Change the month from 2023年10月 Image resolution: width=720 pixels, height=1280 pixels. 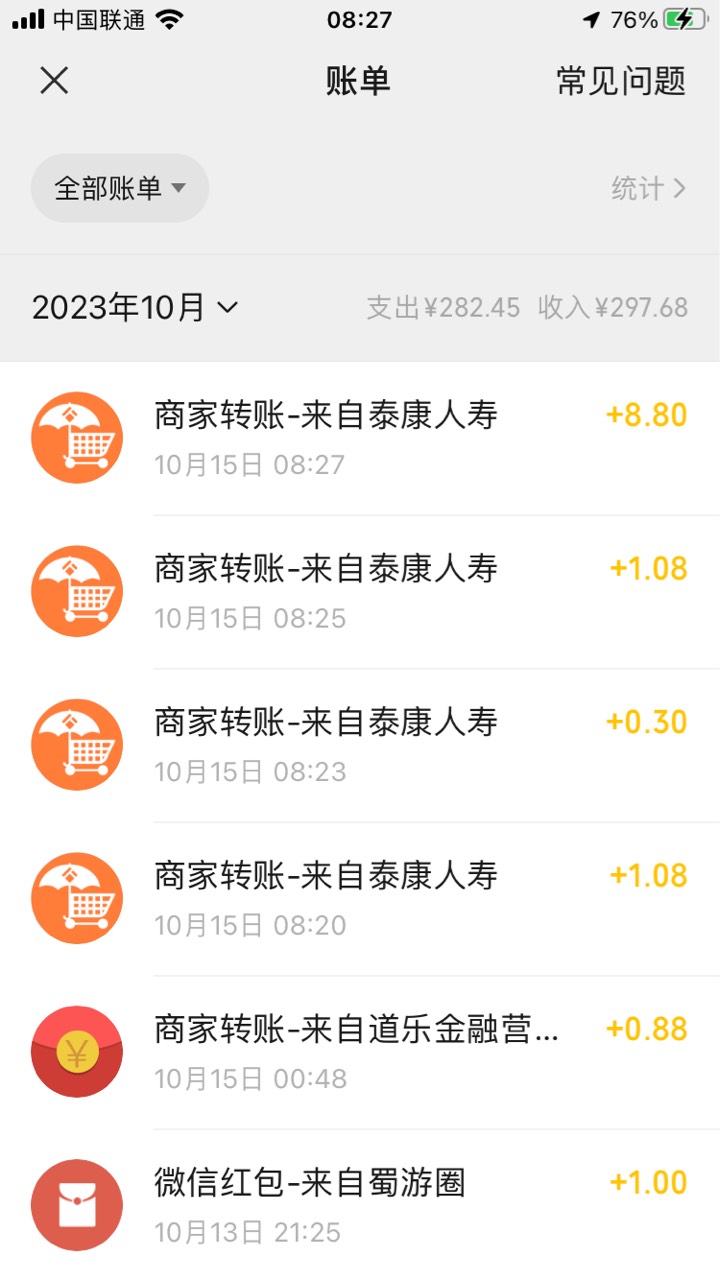[x=135, y=308]
